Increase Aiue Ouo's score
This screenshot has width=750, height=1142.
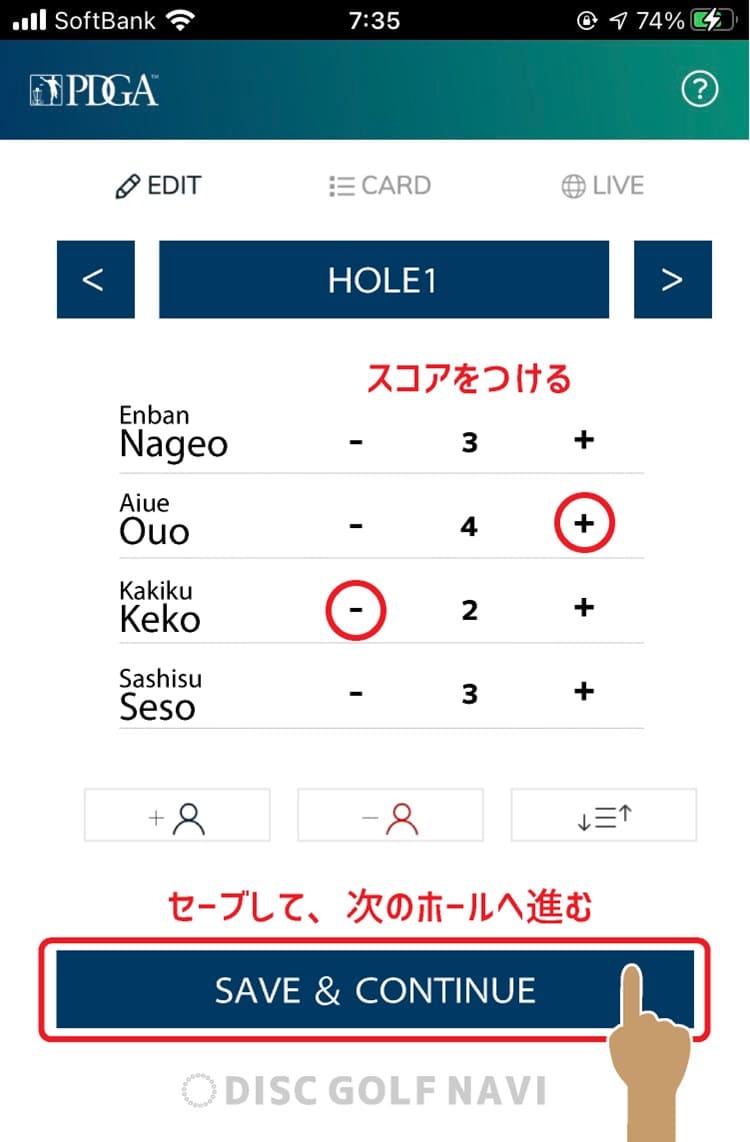pos(585,522)
